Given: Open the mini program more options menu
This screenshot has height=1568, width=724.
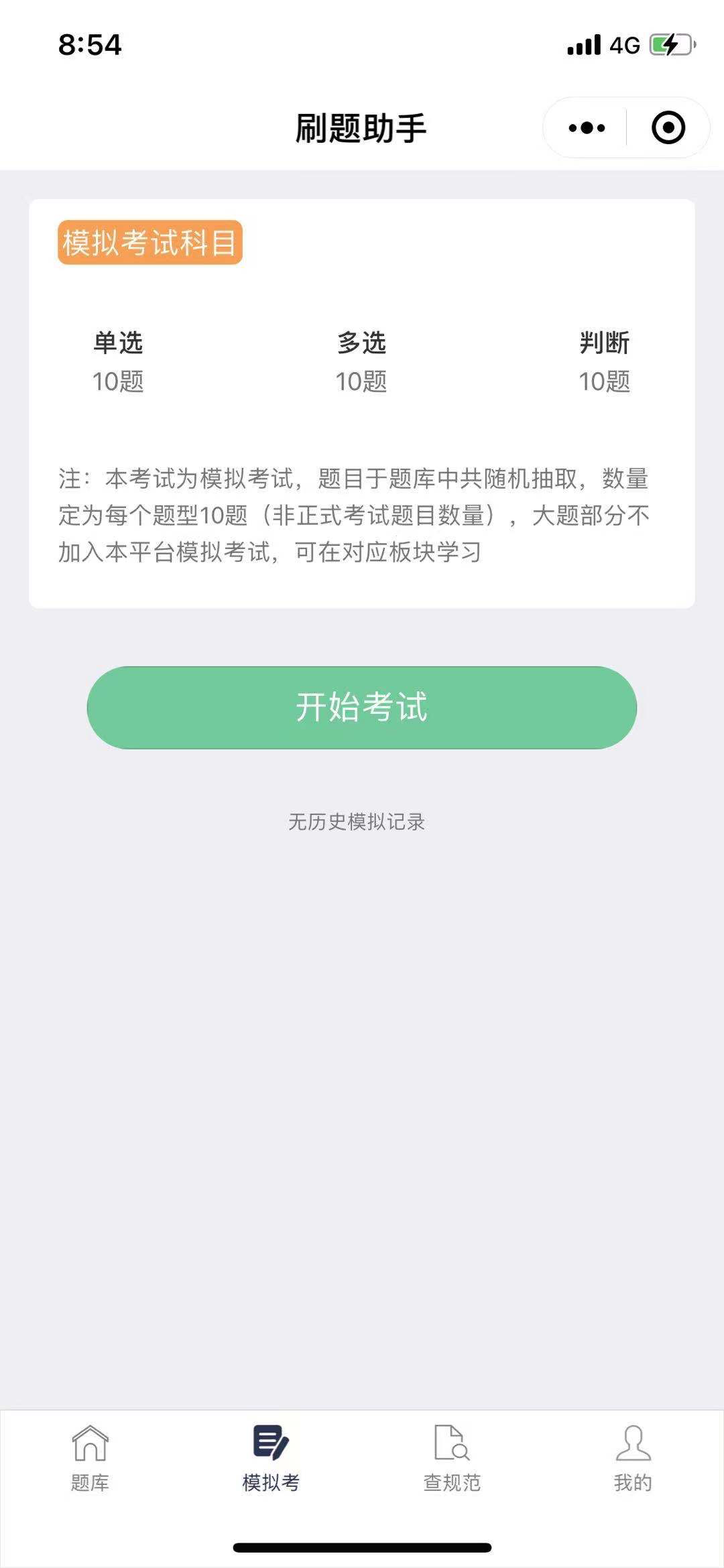Looking at the screenshot, I should coord(587,127).
